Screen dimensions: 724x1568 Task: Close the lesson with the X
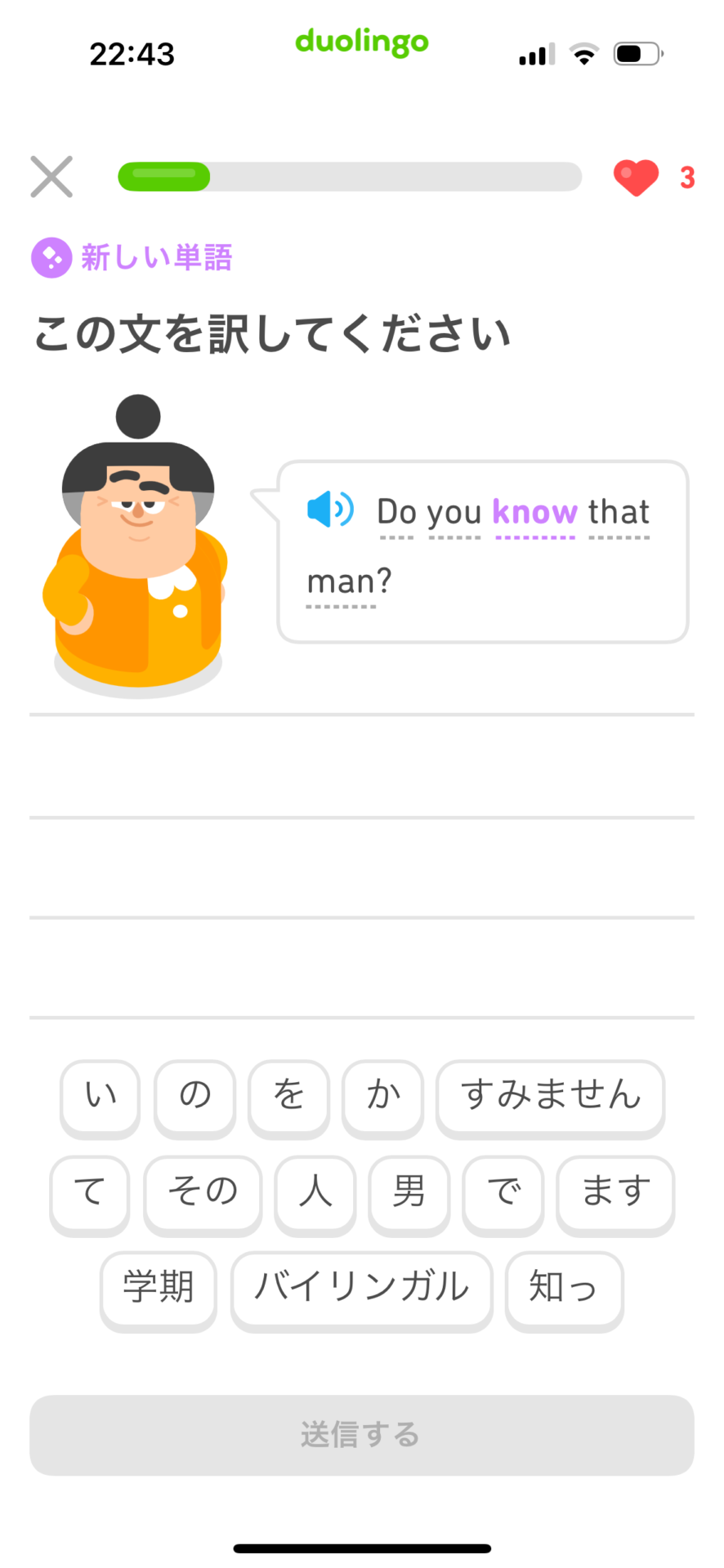[x=51, y=176]
